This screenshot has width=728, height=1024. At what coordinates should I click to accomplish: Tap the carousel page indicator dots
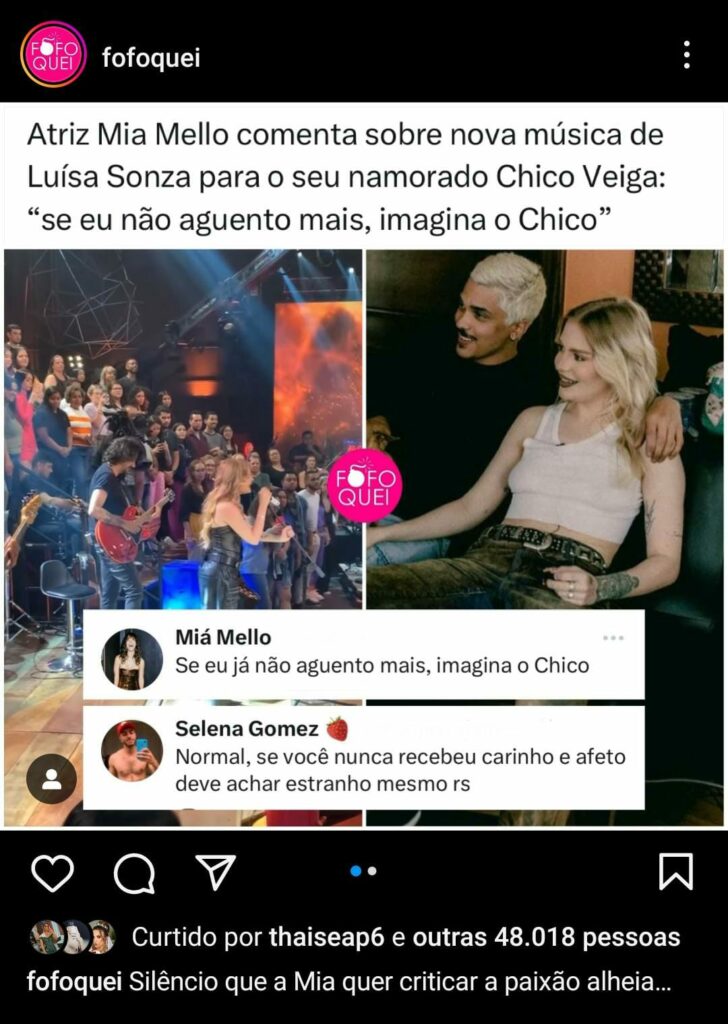click(x=364, y=871)
